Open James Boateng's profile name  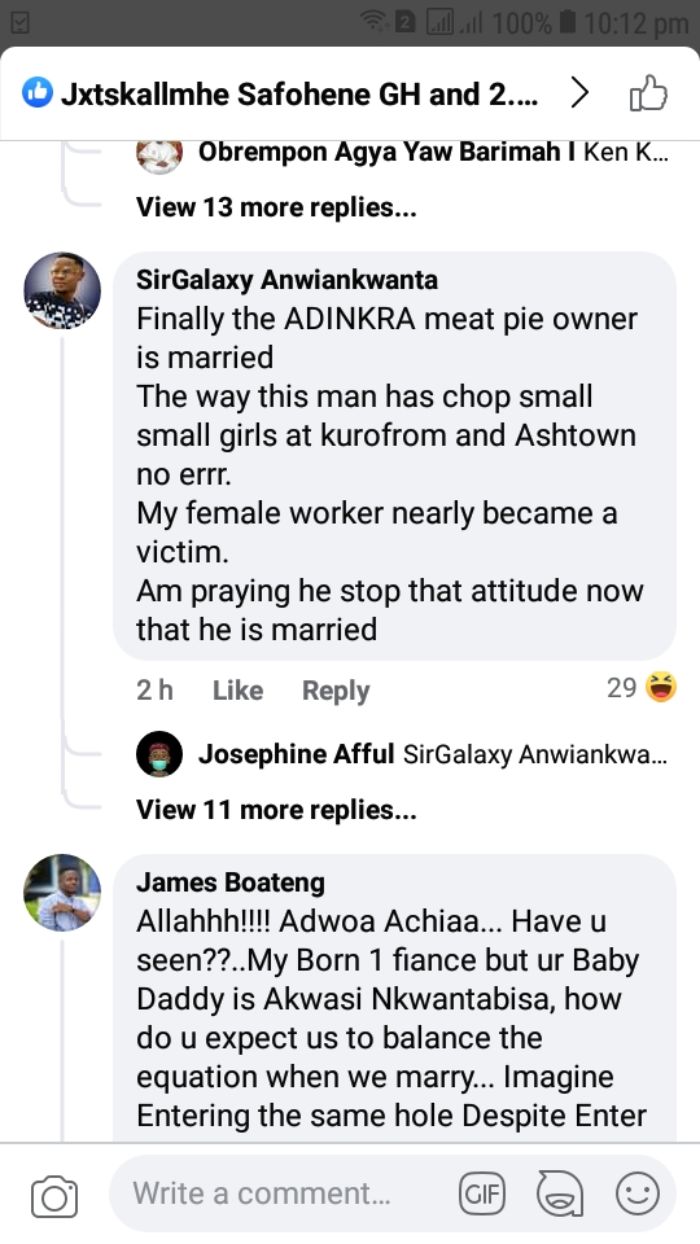pyautogui.click(x=230, y=882)
